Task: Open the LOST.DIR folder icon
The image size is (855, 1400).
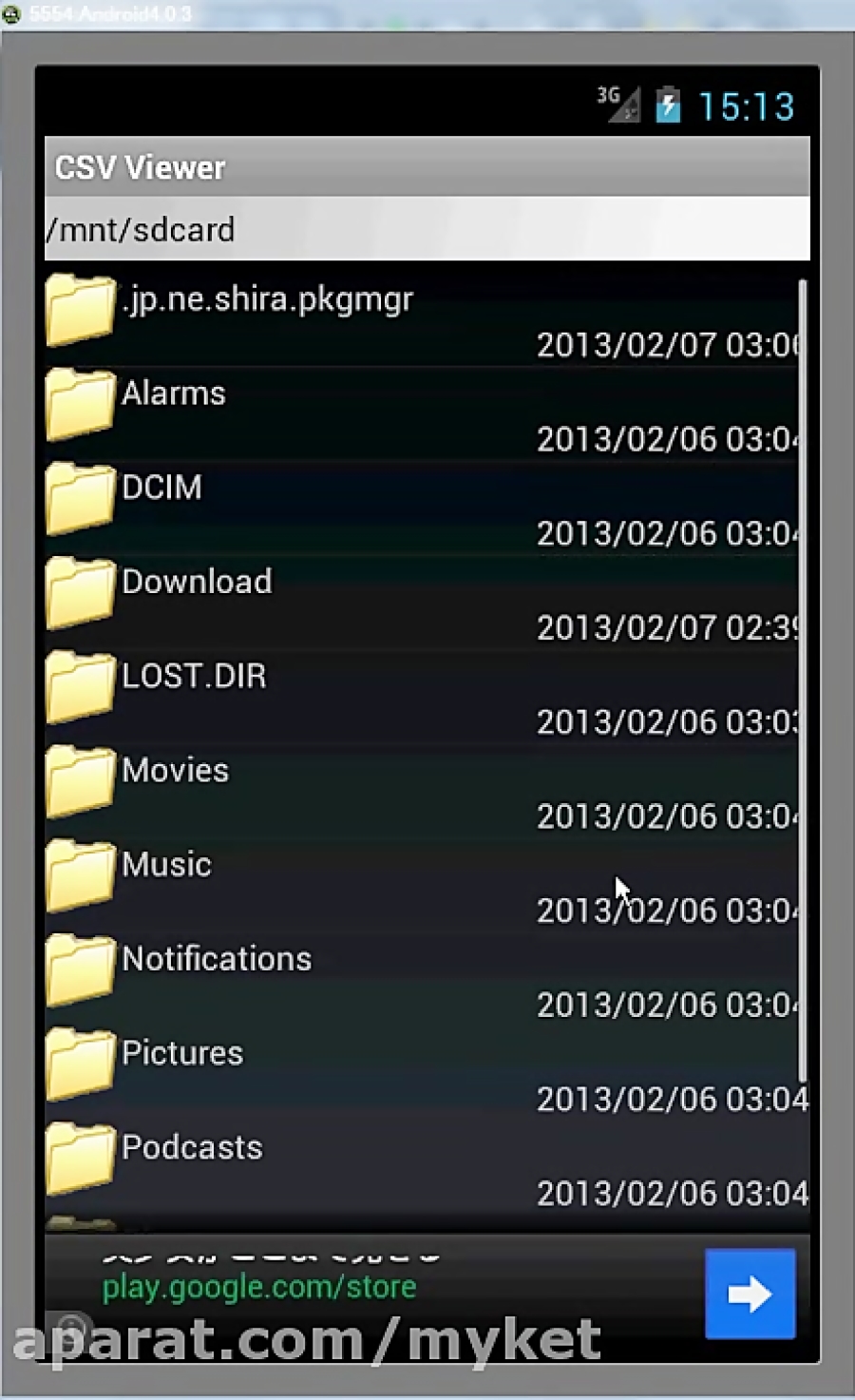Action: pos(80,685)
